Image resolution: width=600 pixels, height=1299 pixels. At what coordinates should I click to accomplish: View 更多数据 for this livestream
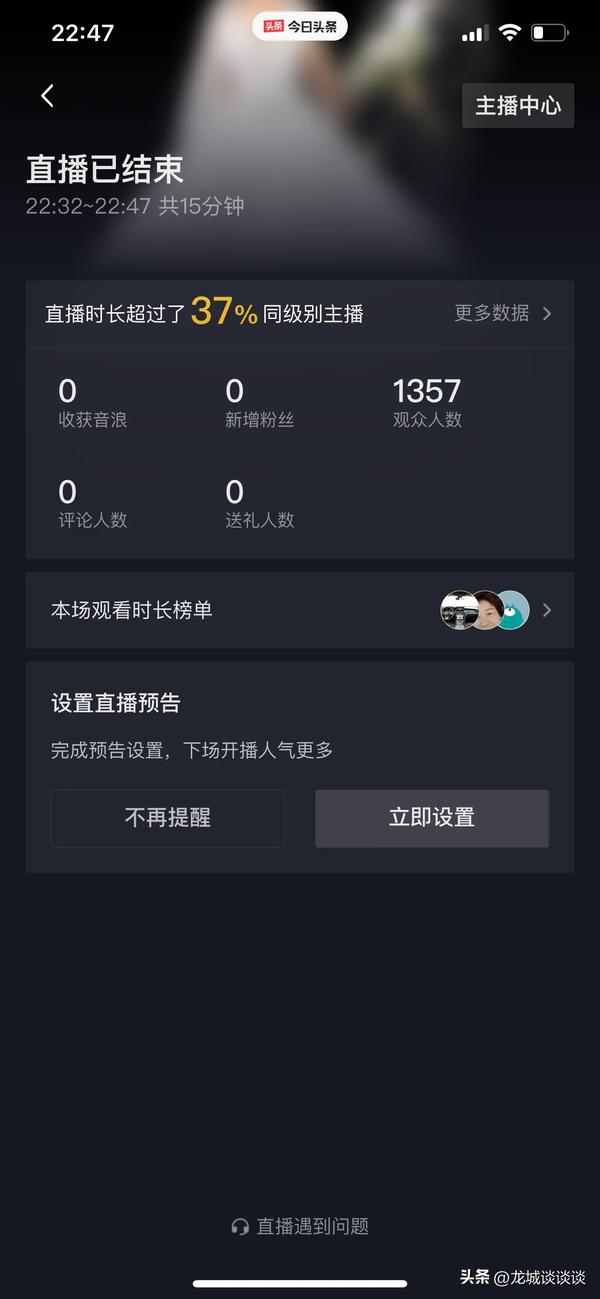tap(502, 313)
